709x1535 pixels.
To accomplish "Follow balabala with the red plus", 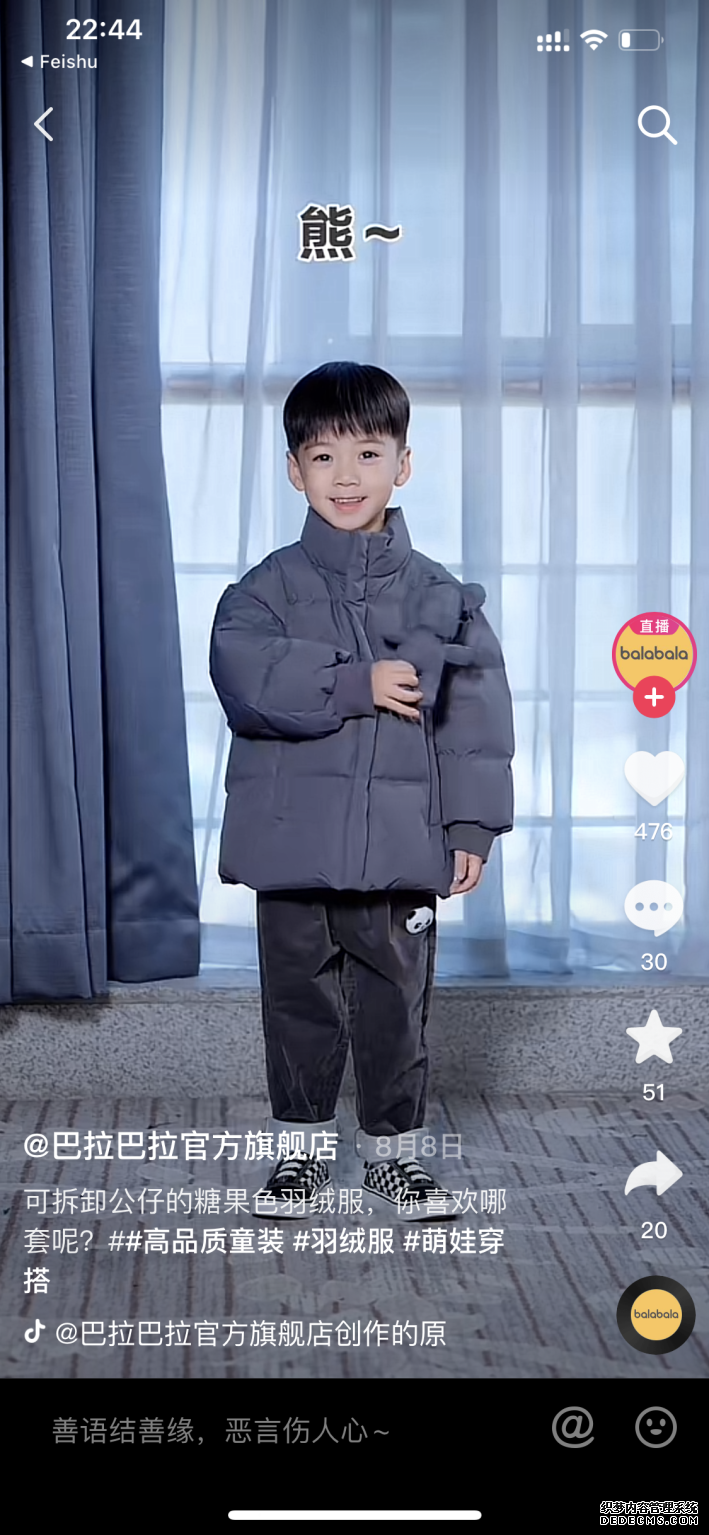I will pos(654,698).
